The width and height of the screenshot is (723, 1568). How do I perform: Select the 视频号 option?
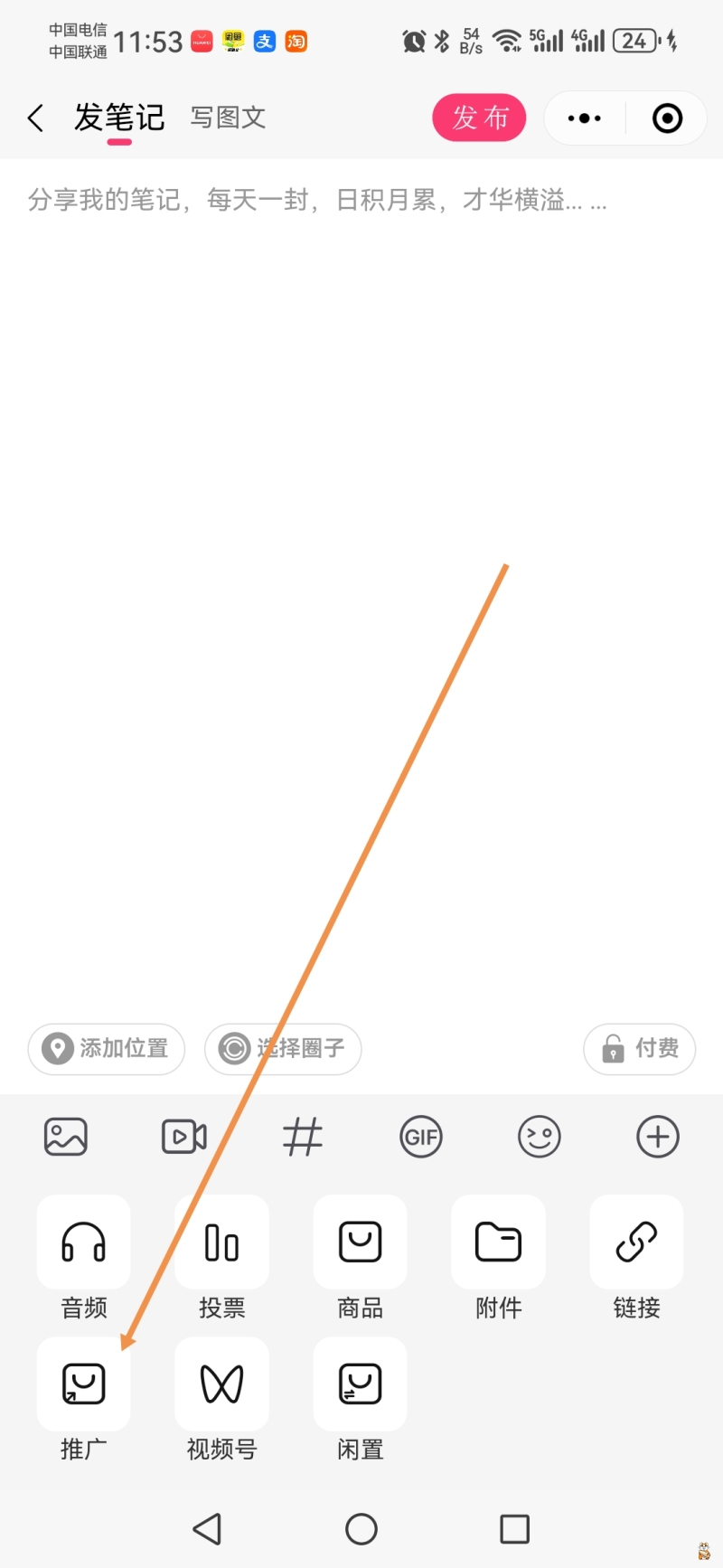(x=222, y=1384)
